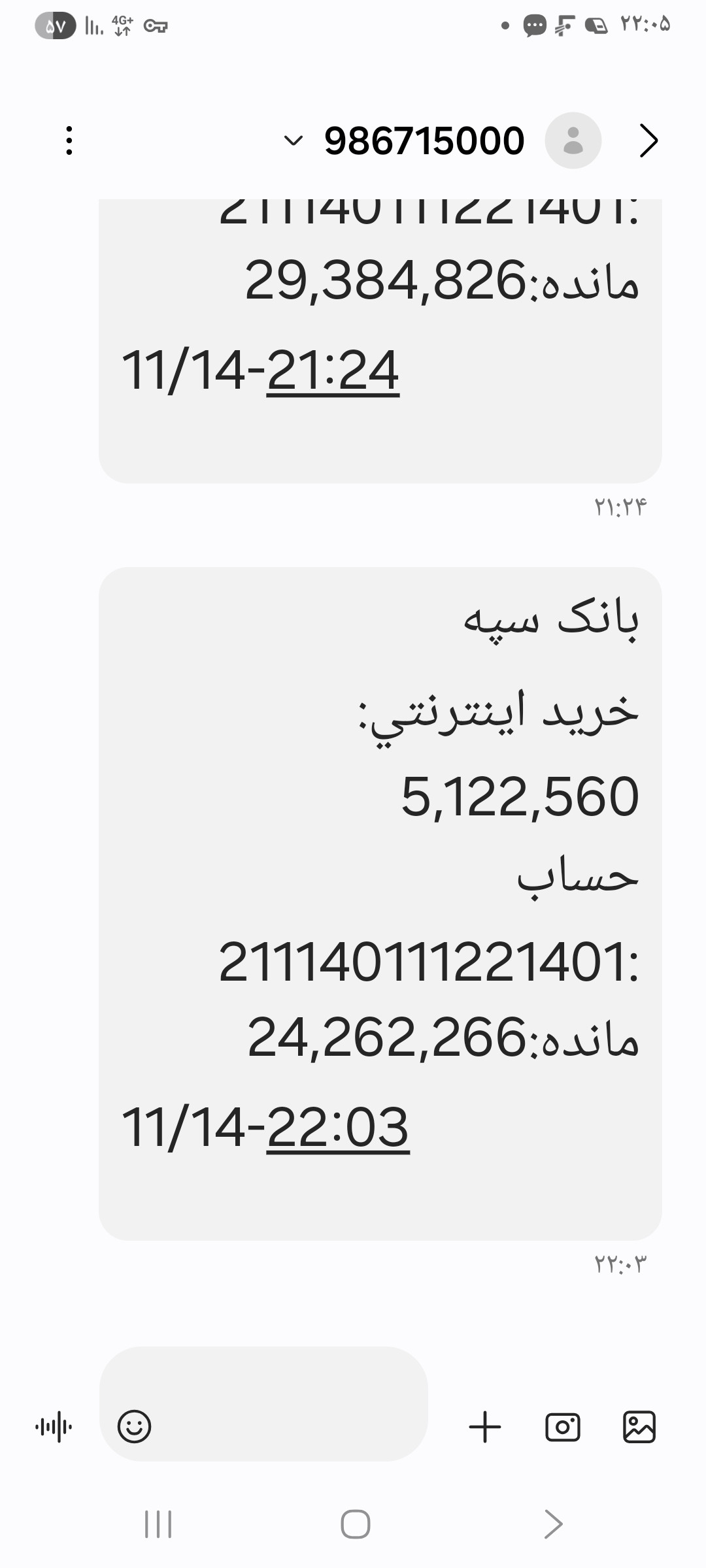Open the camera to take a photo
Screen dimensions: 706x1568
(563, 1426)
